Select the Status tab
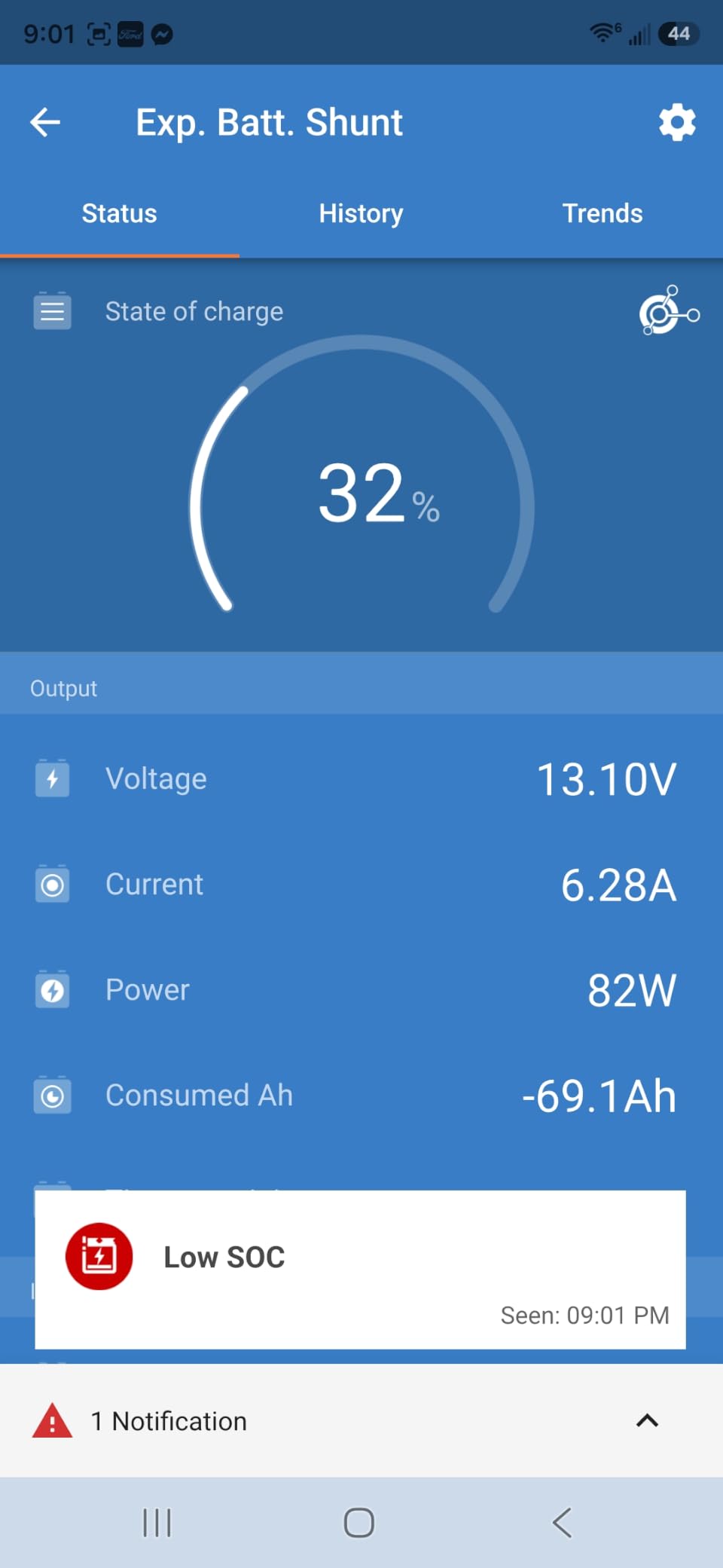The height and width of the screenshot is (1568, 723). [x=120, y=213]
